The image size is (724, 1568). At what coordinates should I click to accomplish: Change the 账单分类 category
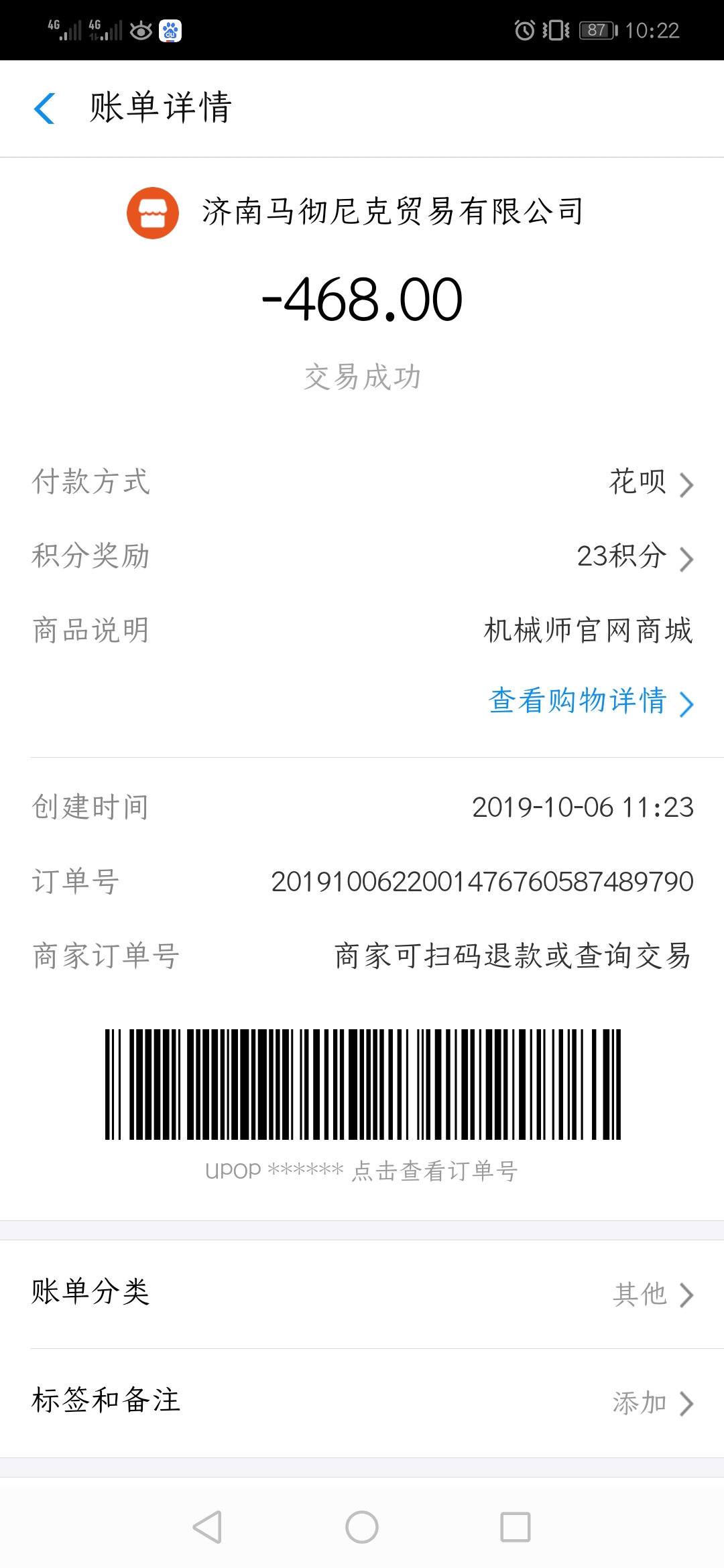pos(362,1294)
